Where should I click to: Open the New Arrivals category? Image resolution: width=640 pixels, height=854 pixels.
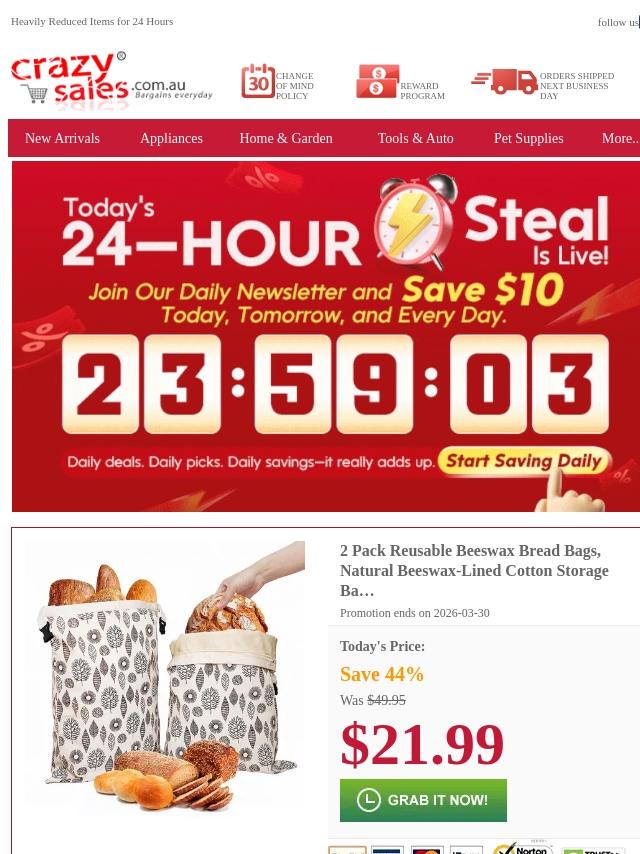coord(62,138)
